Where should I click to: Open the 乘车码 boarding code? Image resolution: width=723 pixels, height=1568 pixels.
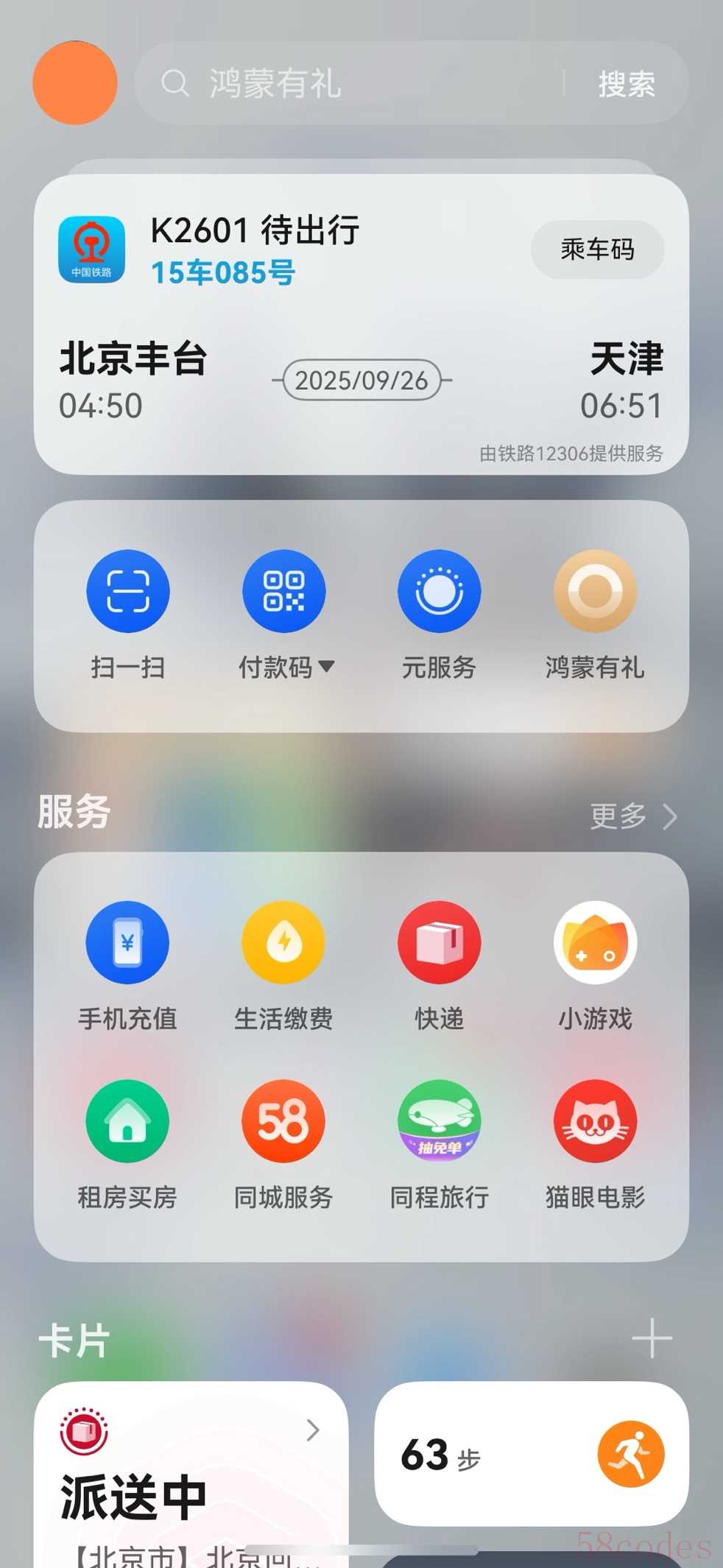[x=597, y=250]
